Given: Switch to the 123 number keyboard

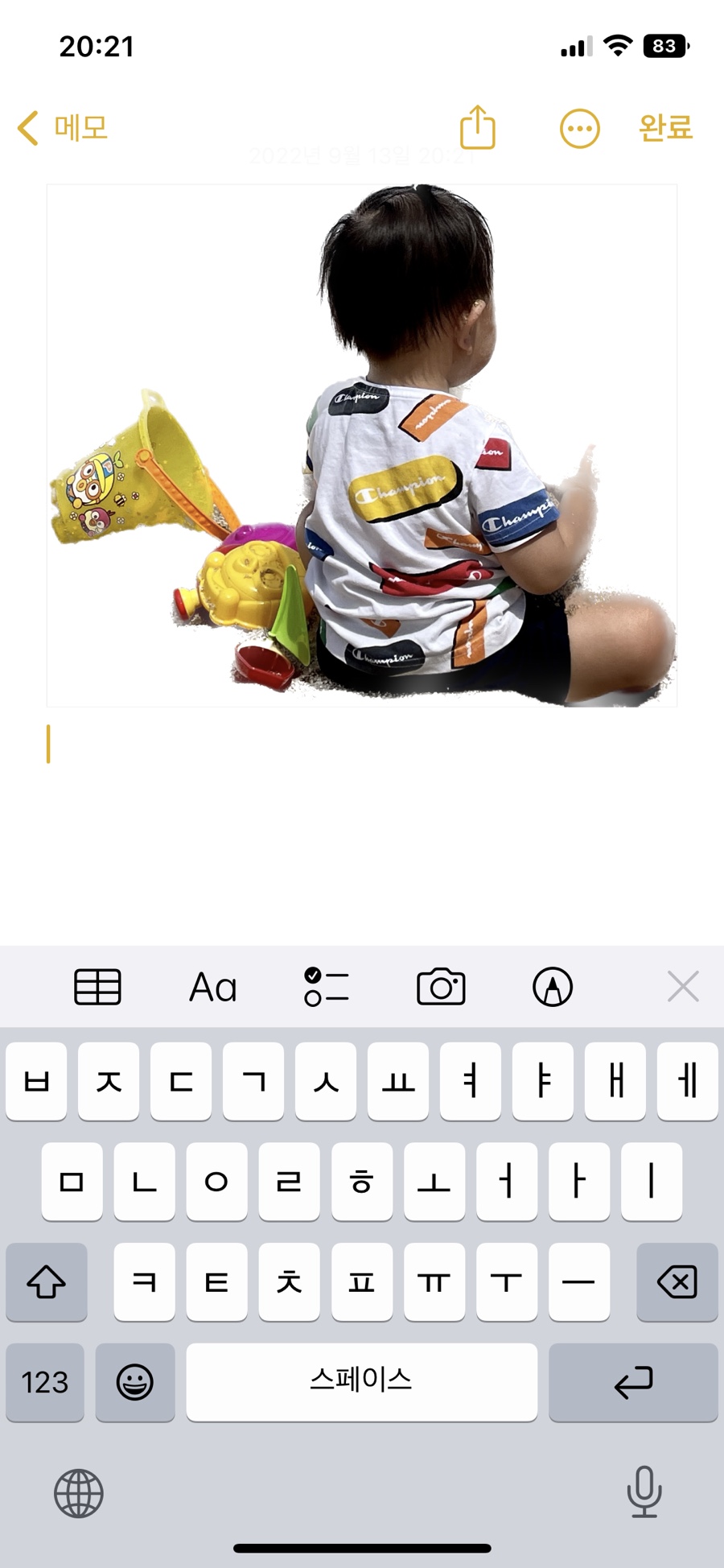Looking at the screenshot, I should (x=45, y=1382).
